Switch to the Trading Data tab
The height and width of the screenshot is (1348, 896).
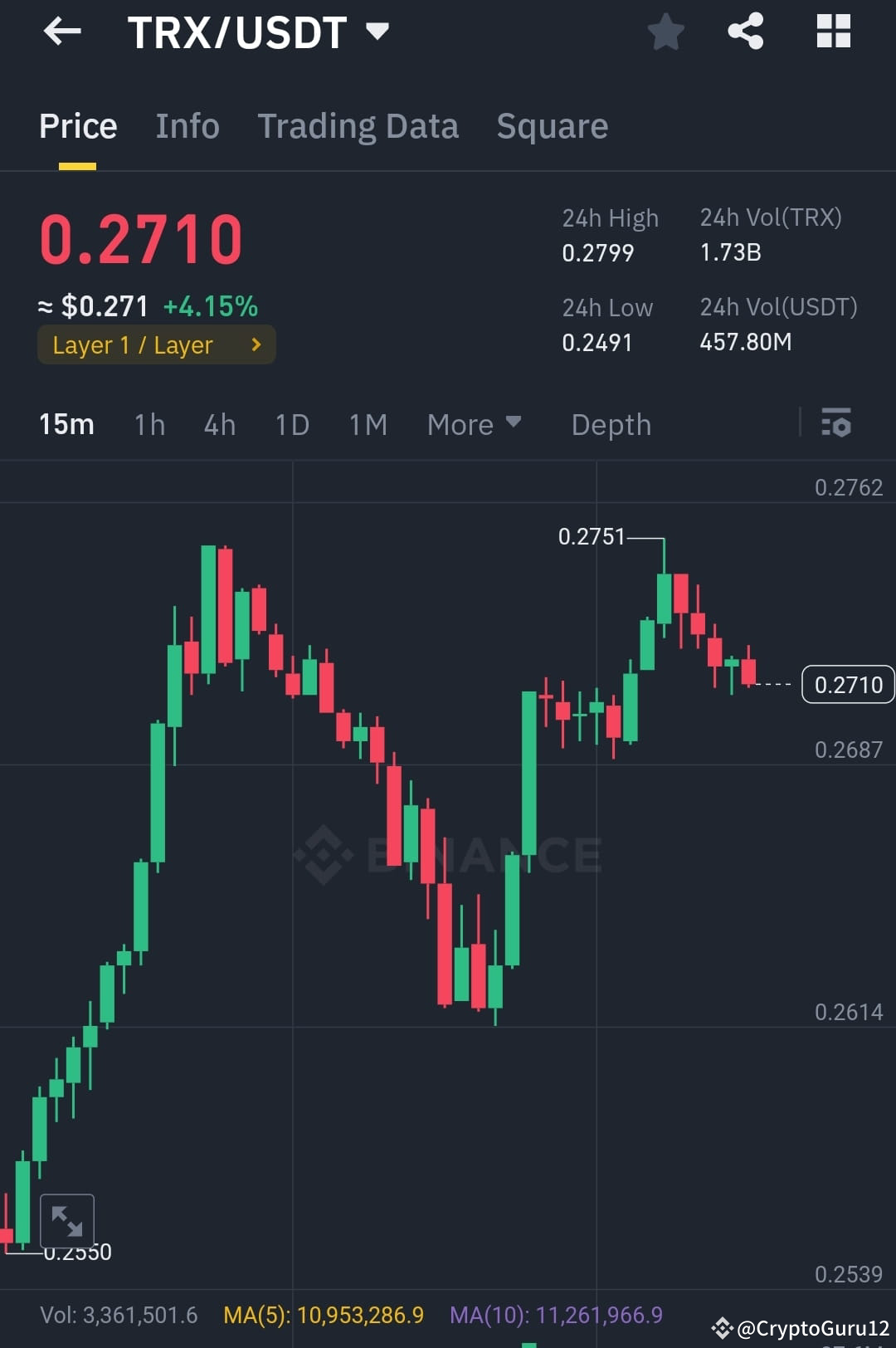(x=358, y=125)
